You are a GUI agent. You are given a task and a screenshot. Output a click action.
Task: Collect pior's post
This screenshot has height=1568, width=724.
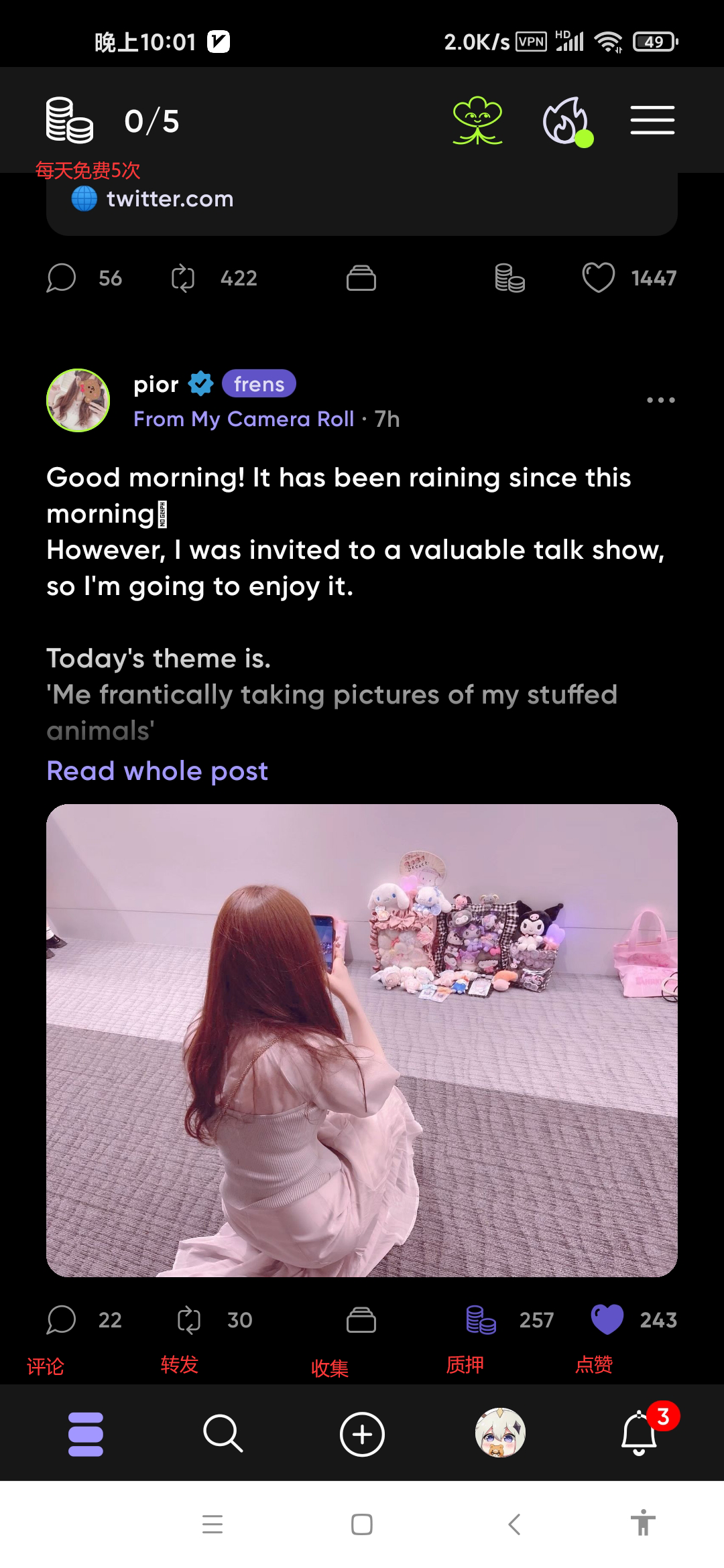[x=361, y=1319]
